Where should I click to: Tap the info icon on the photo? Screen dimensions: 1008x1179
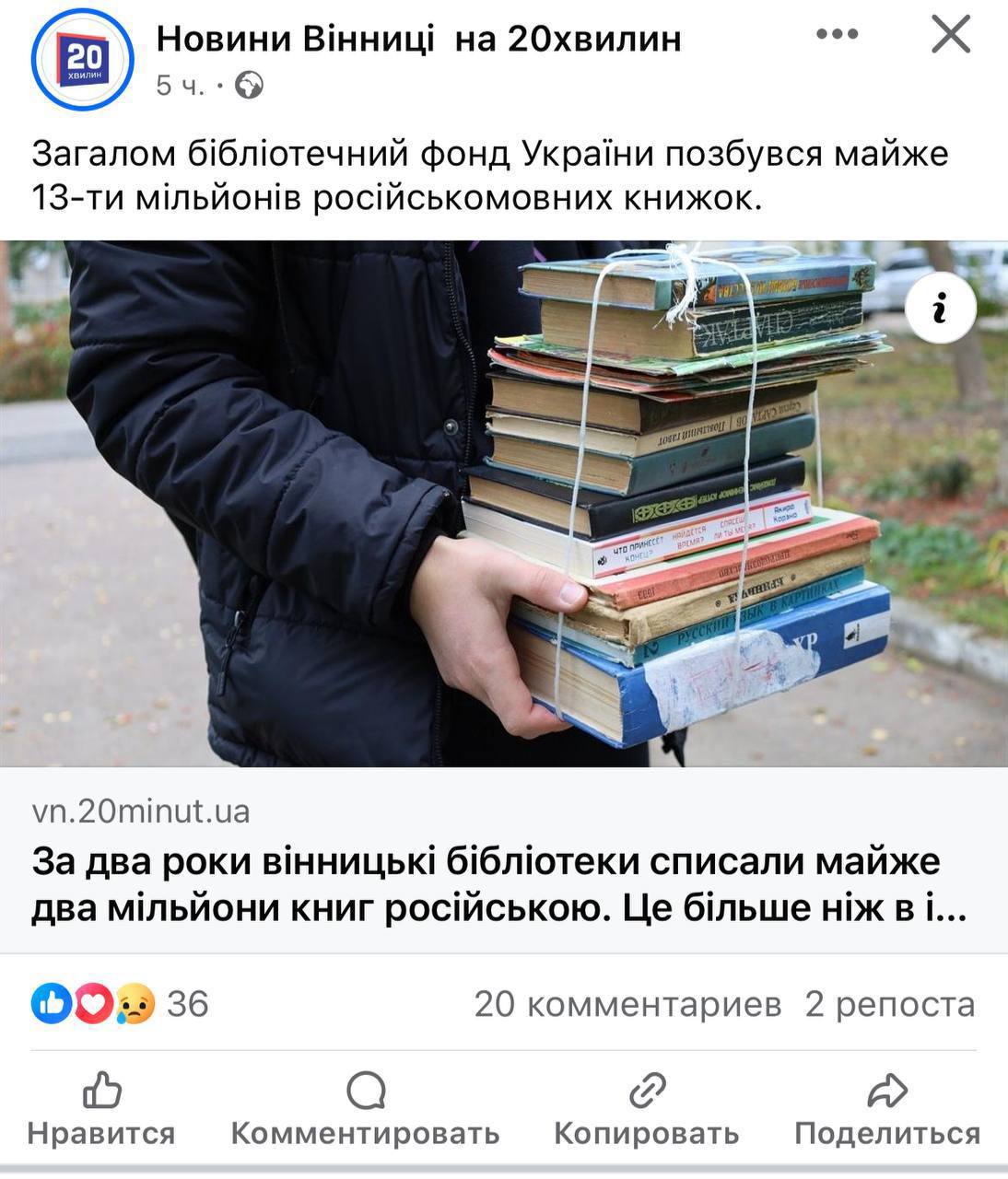[940, 309]
